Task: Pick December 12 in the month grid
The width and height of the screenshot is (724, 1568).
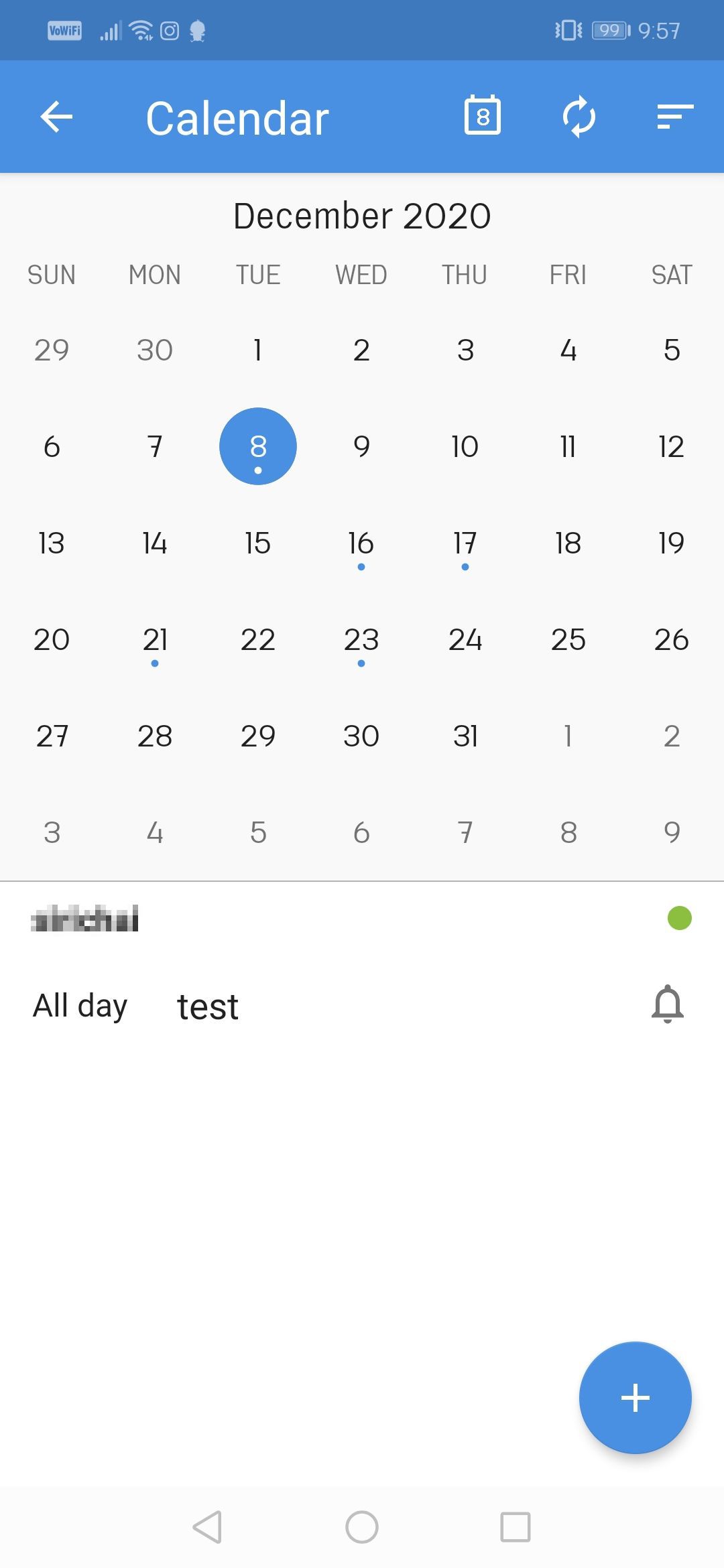Action: tap(671, 447)
